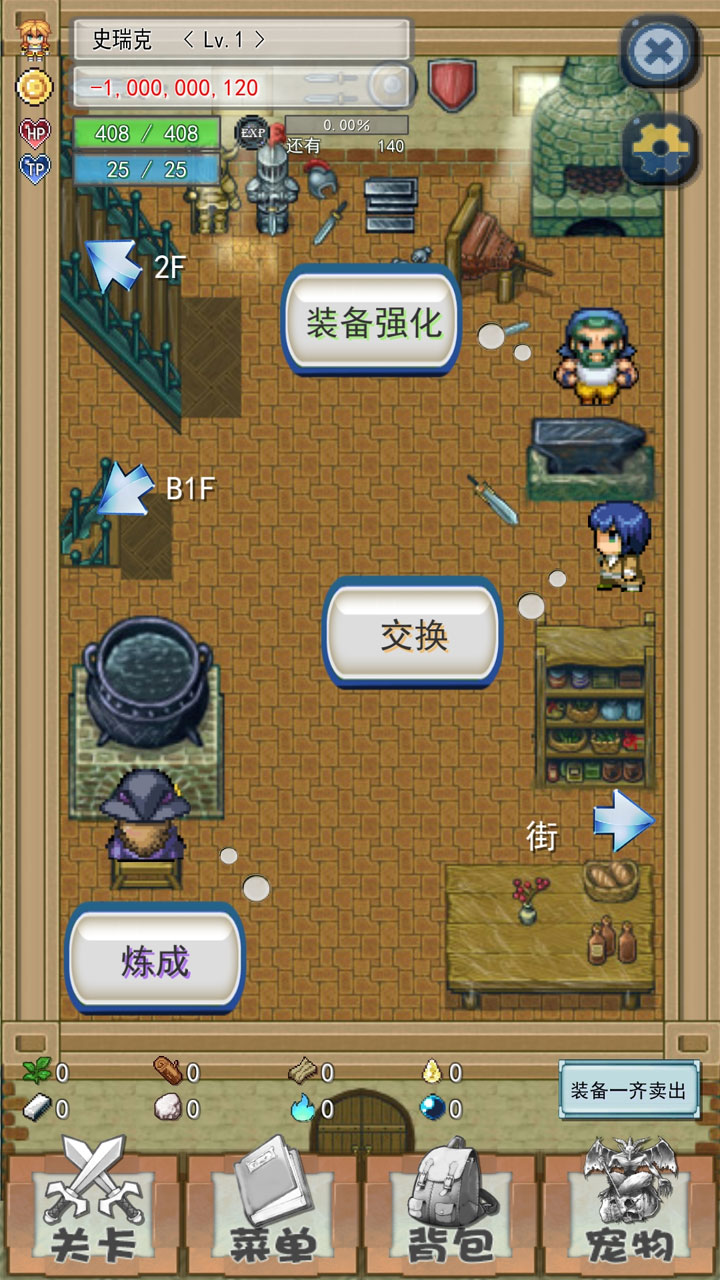Close the game with the X button
This screenshot has height=1280, width=720.
tap(659, 50)
